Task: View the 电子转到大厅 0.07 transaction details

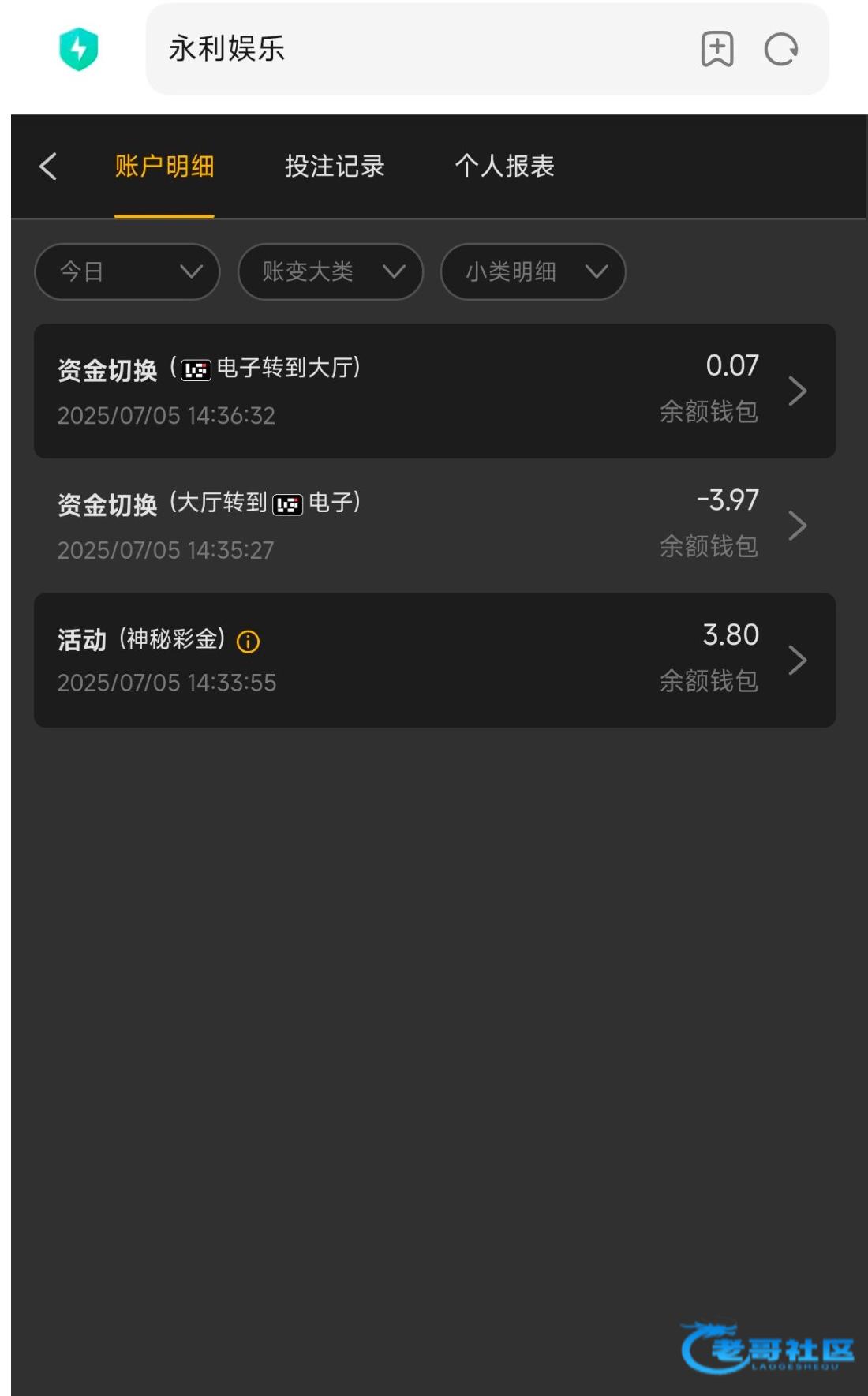Action: tap(435, 391)
